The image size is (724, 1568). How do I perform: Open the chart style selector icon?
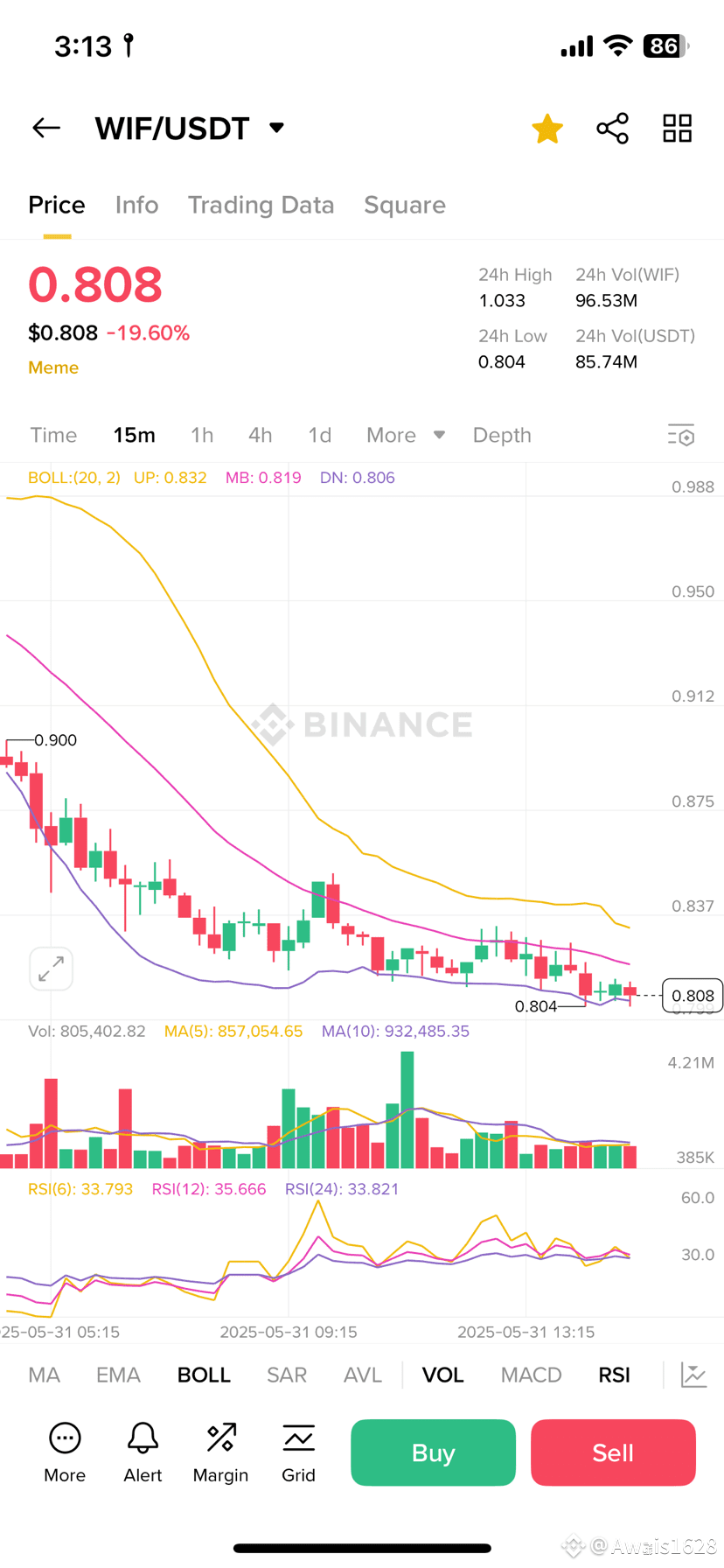point(693,1375)
